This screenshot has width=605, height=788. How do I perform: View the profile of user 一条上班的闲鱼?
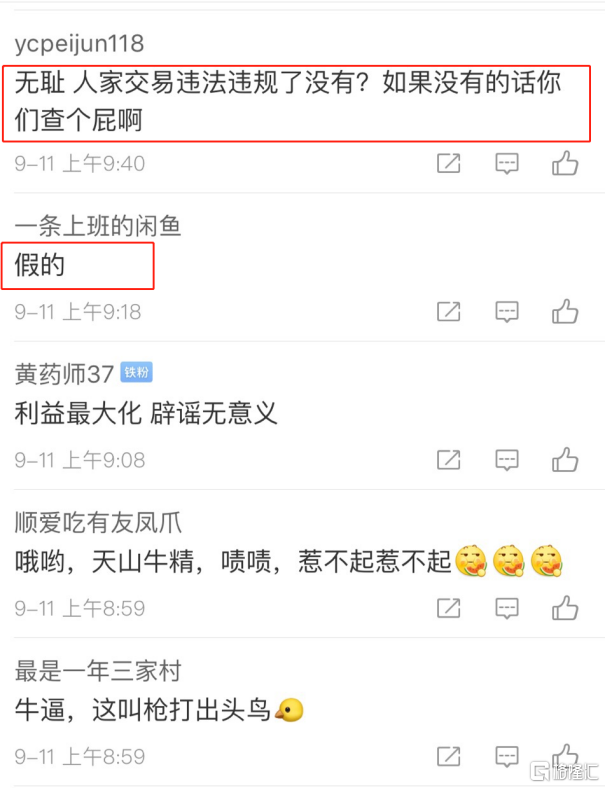(x=97, y=227)
